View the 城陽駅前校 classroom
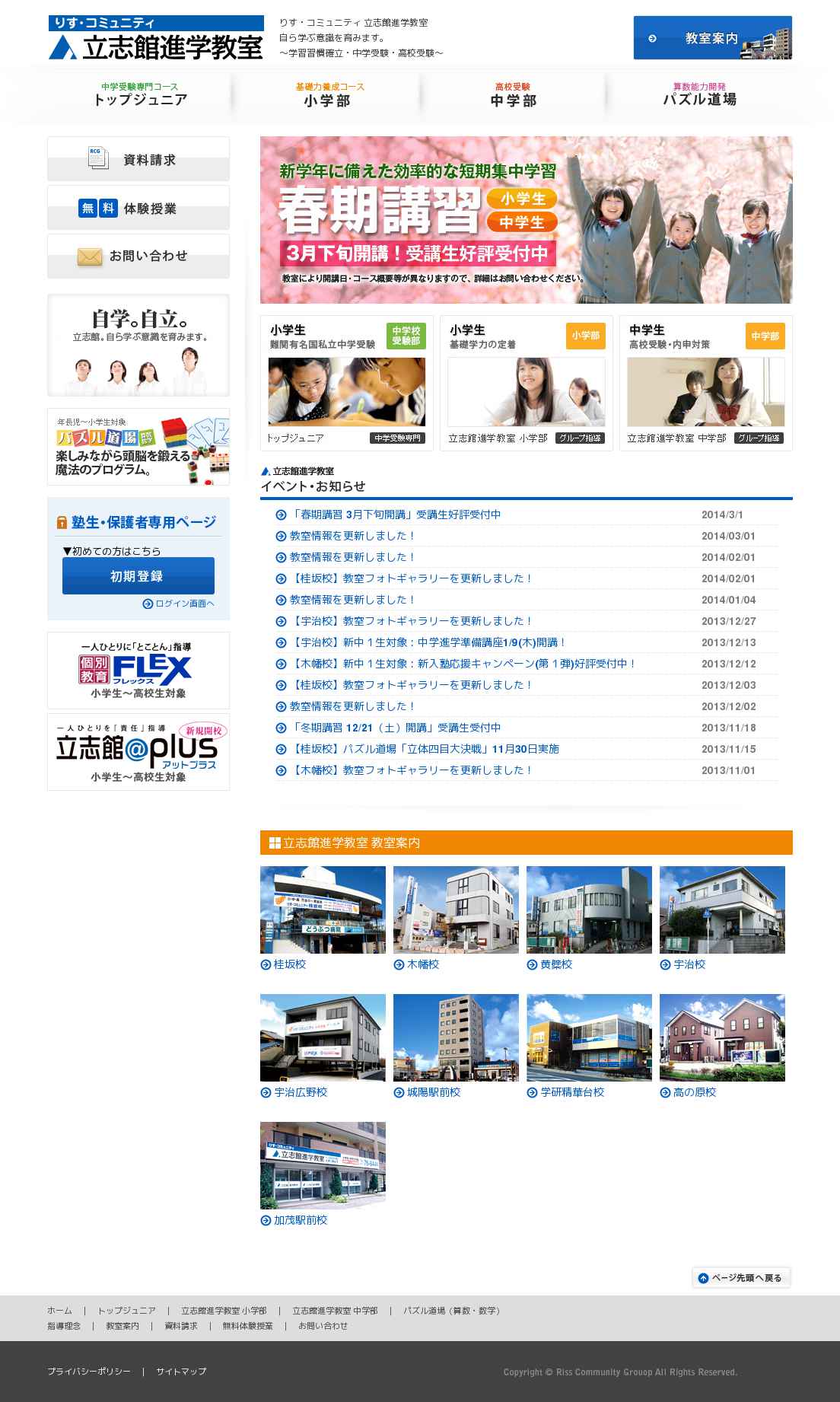This screenshot has height=1402, width=840. click(x=456, y=1038)
